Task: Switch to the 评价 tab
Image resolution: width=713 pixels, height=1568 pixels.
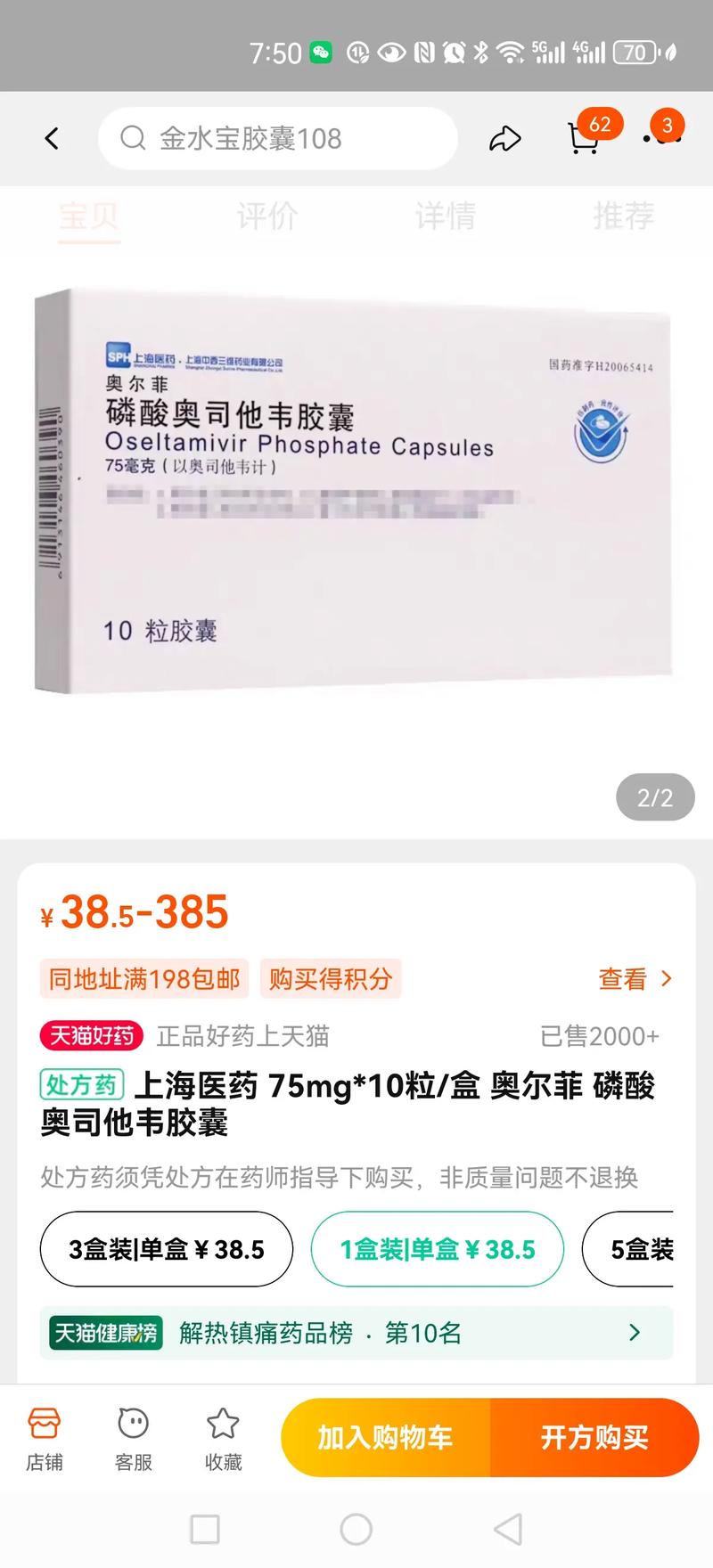Action: [x=267, y=216]
